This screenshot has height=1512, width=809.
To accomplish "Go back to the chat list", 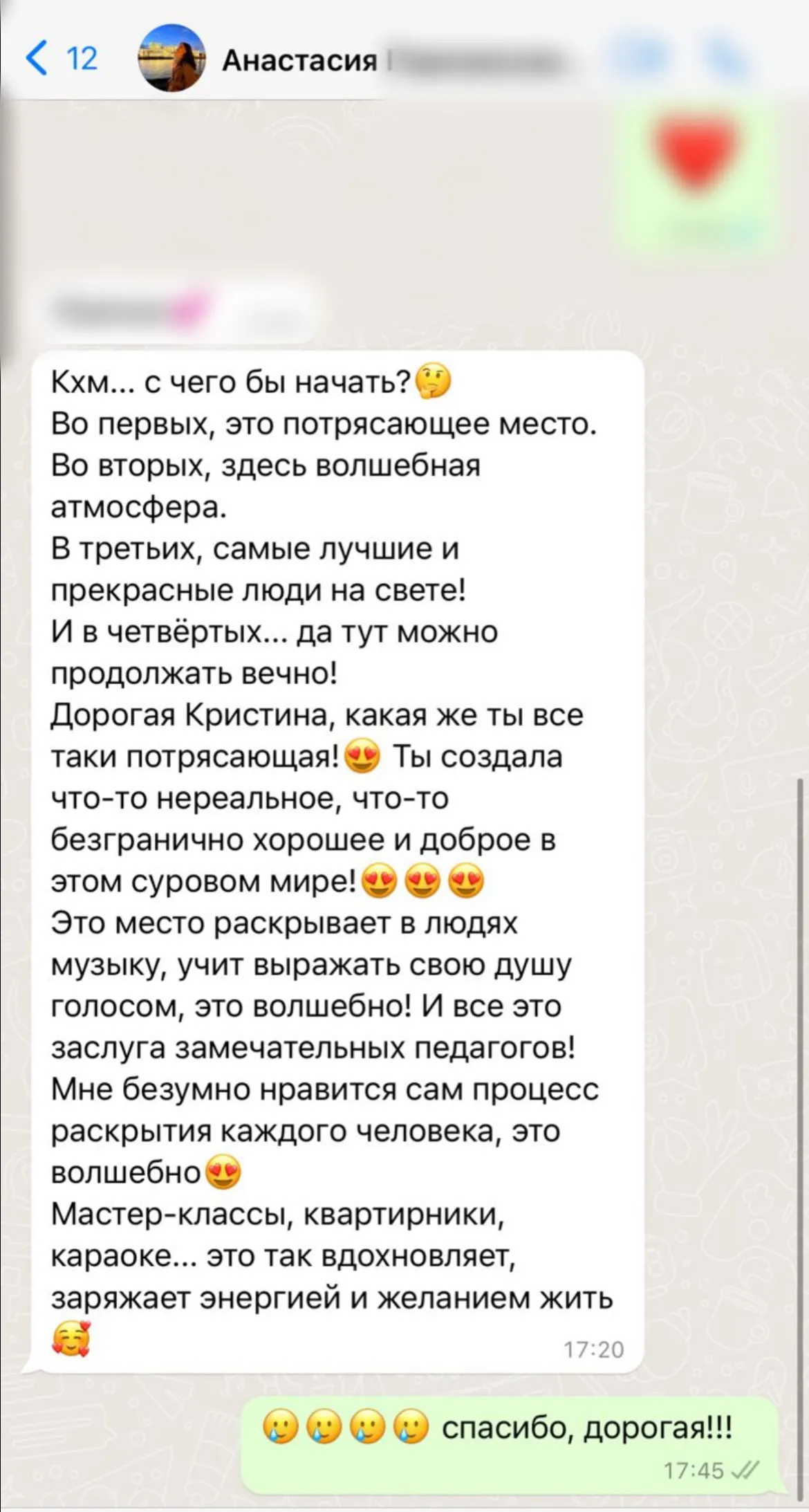I will 61,58.
